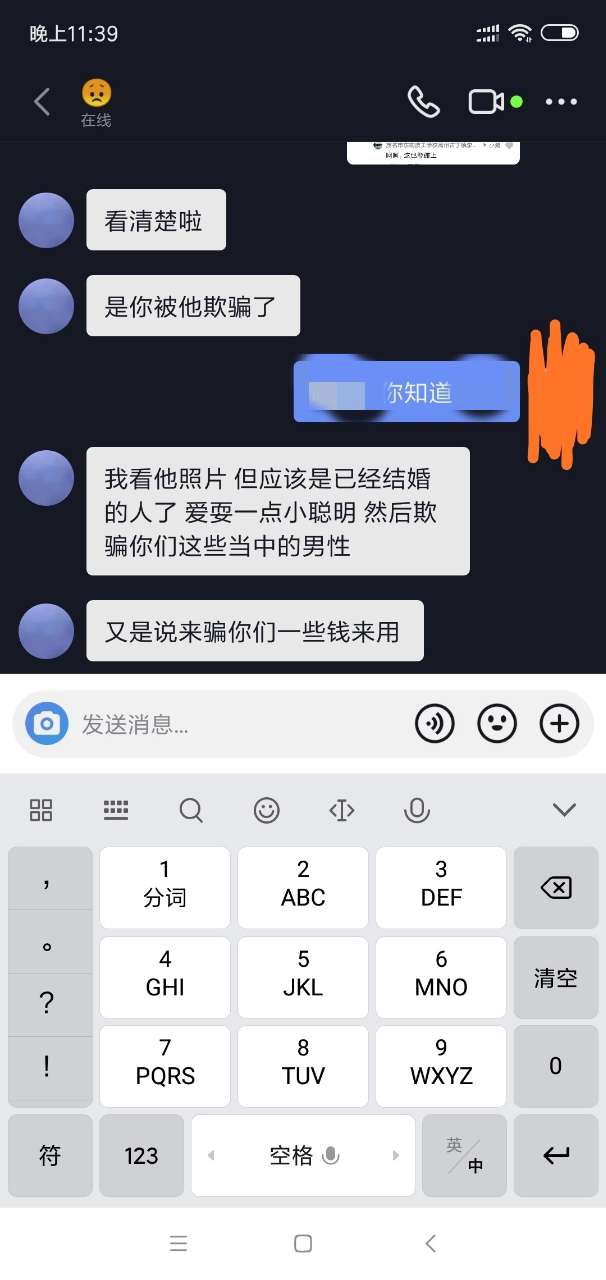Open the plus attachments menu
Image resolution: width=606 pixels, height=1280 pixels.
[x=559, y=723]
